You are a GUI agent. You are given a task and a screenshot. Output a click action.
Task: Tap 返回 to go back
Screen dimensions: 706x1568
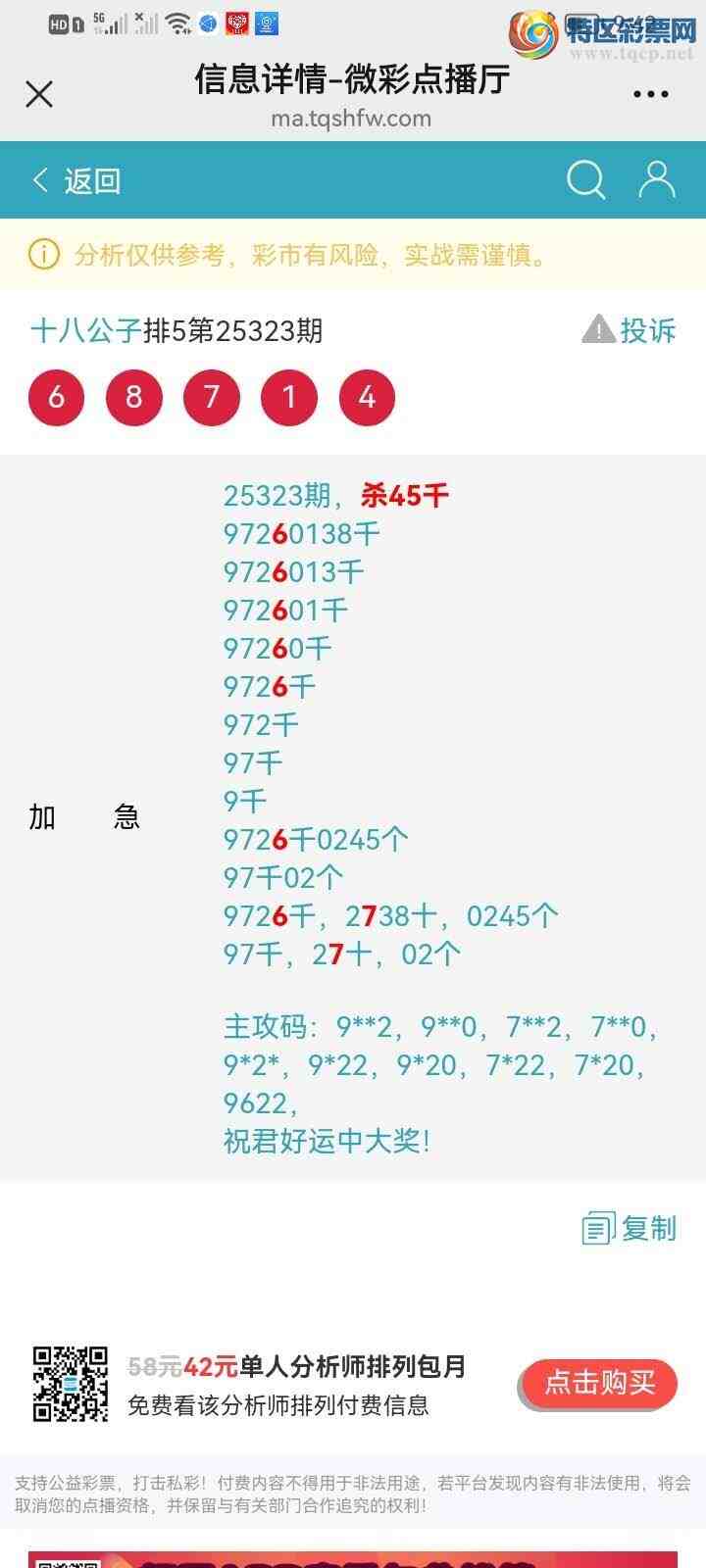tap(93, 180)
